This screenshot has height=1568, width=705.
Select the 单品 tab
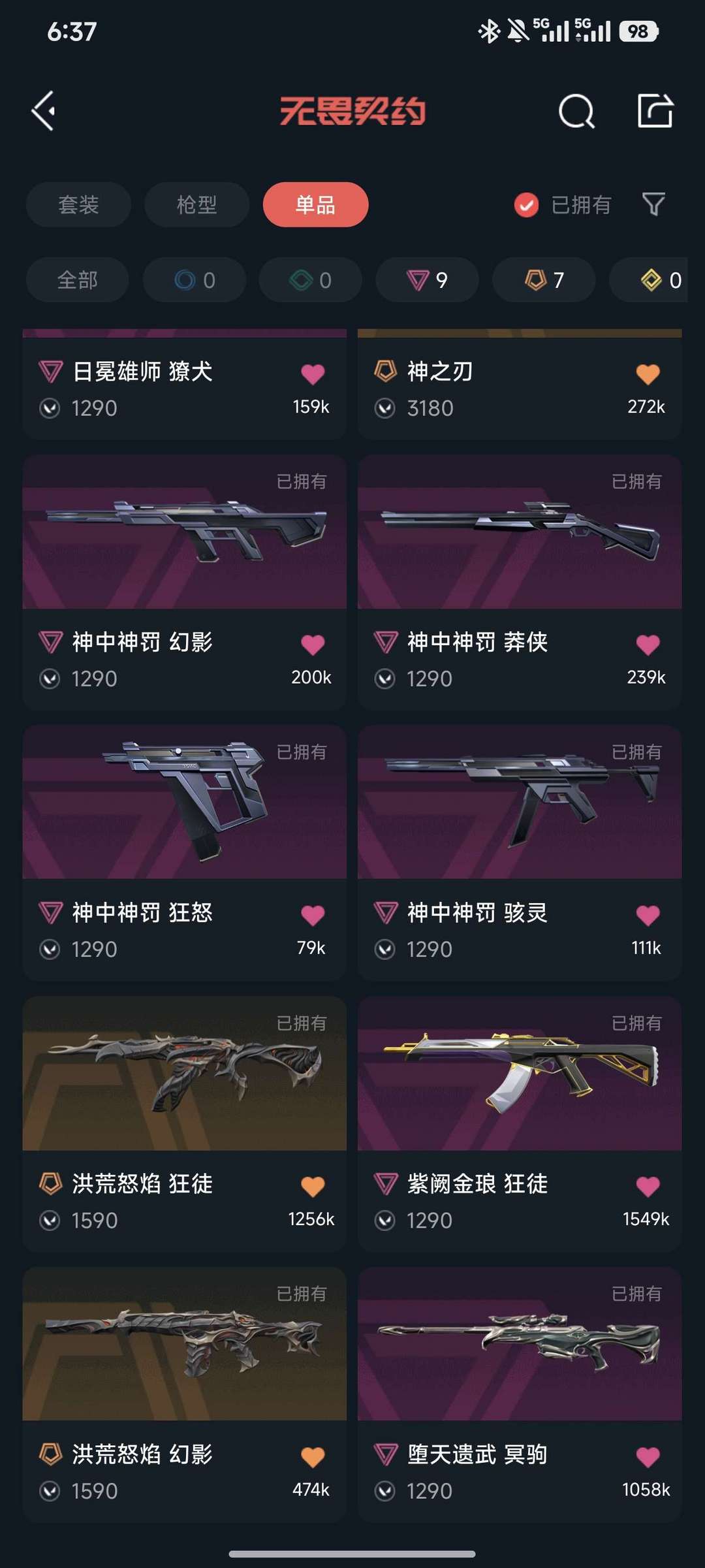315,205
